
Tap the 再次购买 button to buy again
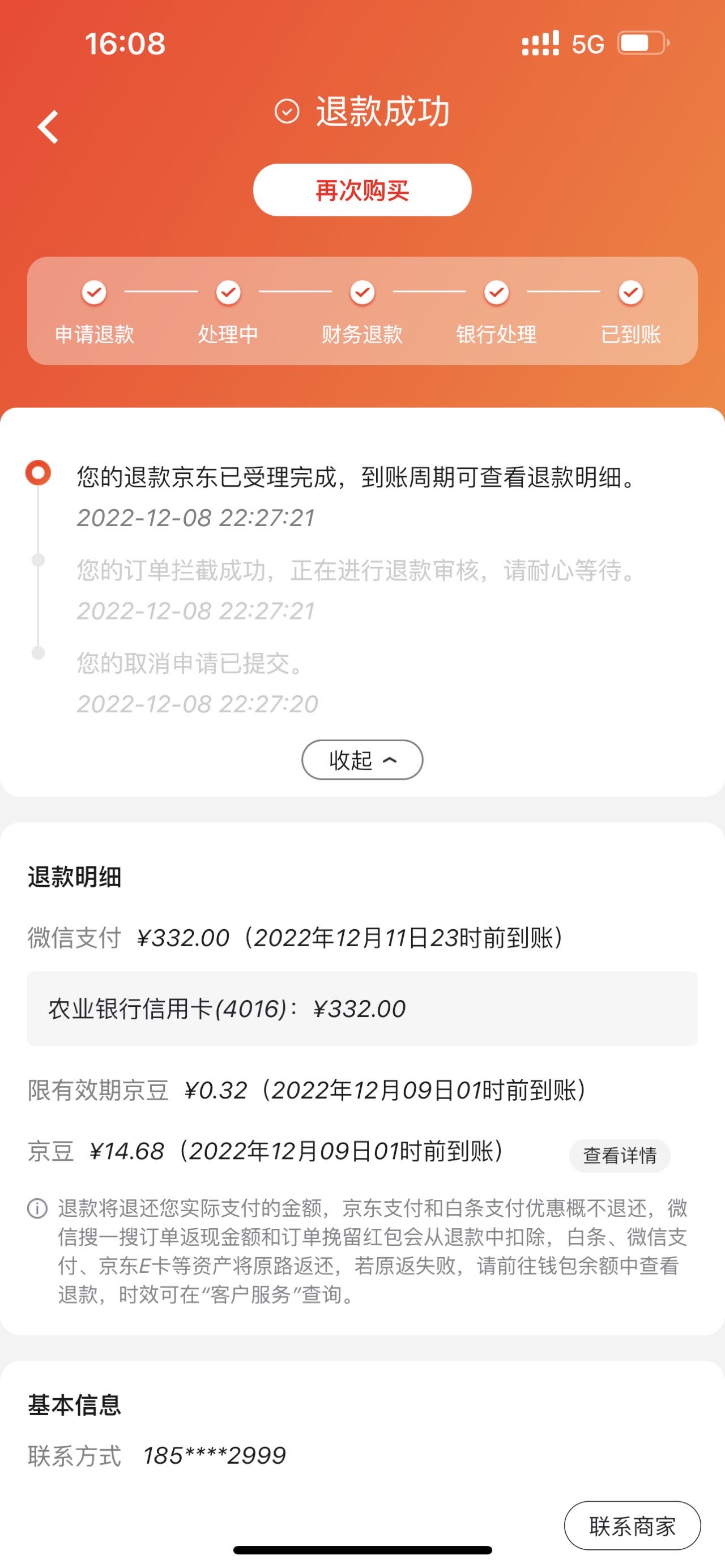point(362,190)
